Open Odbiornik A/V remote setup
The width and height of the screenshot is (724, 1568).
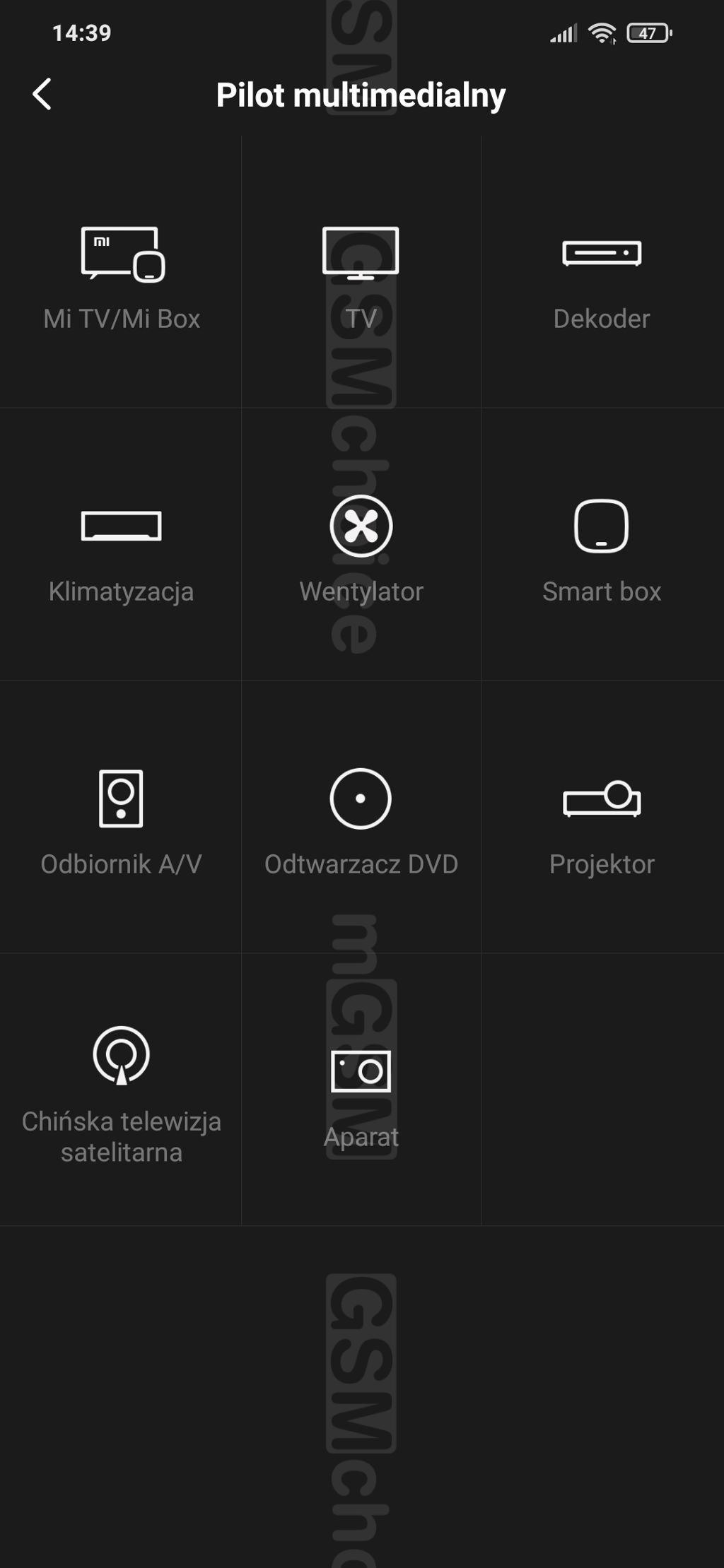pyautogui.click(x=121, y=818)
